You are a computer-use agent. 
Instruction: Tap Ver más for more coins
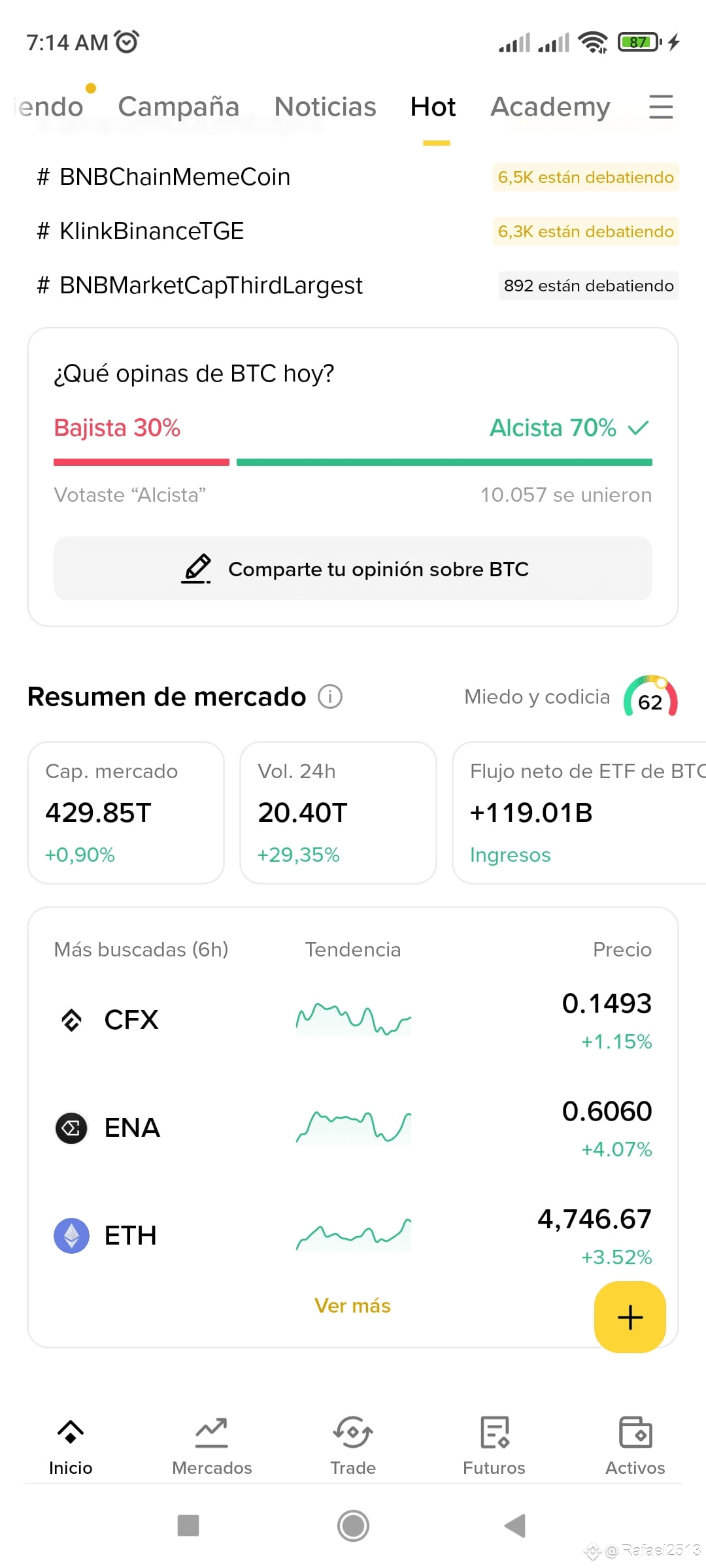pos(352,1305)
